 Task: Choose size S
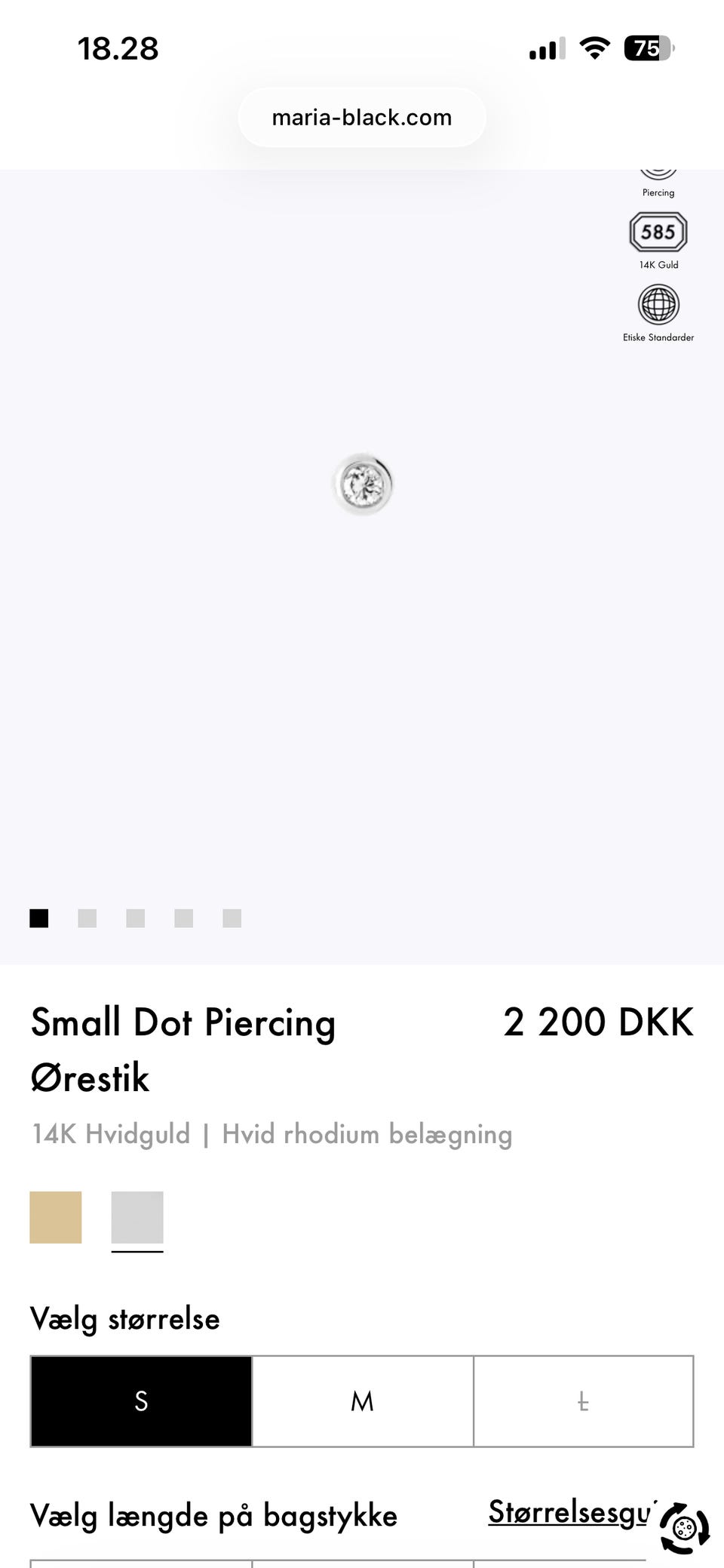pos(141,1401)
